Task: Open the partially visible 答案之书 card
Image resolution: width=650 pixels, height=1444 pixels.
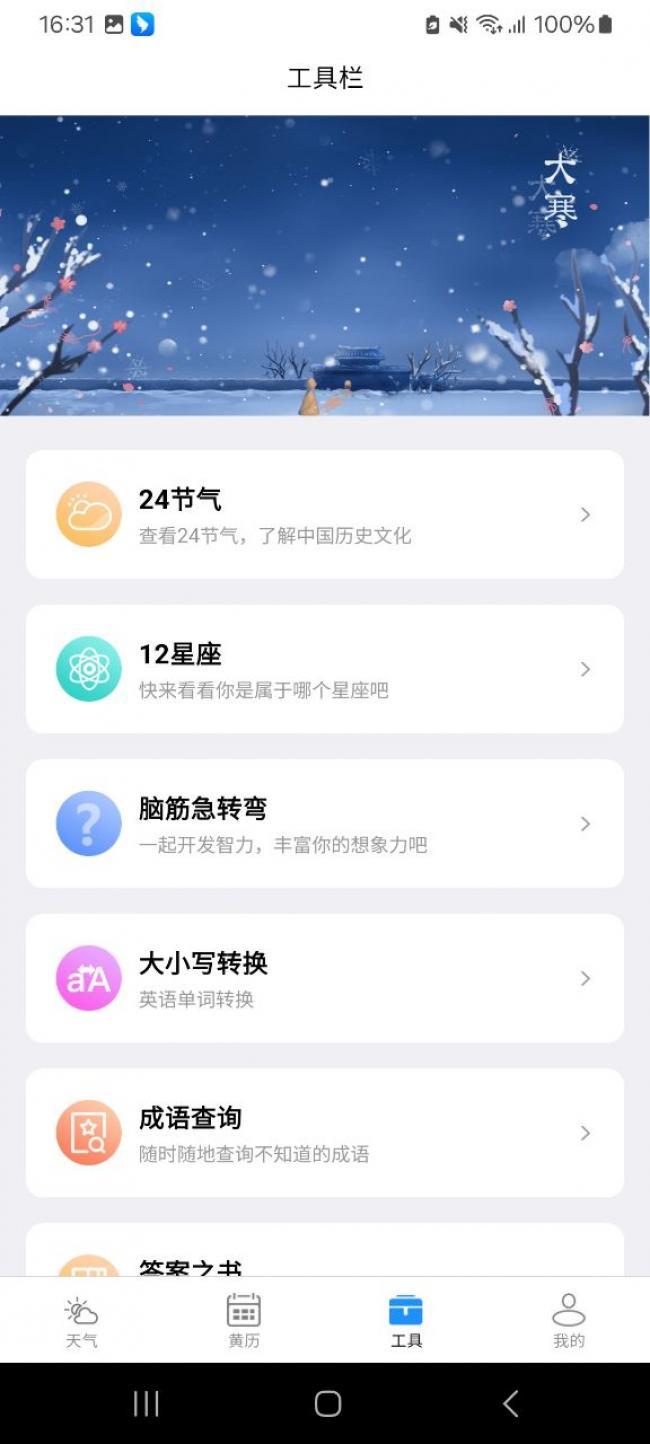Action: coord(324,1254)
